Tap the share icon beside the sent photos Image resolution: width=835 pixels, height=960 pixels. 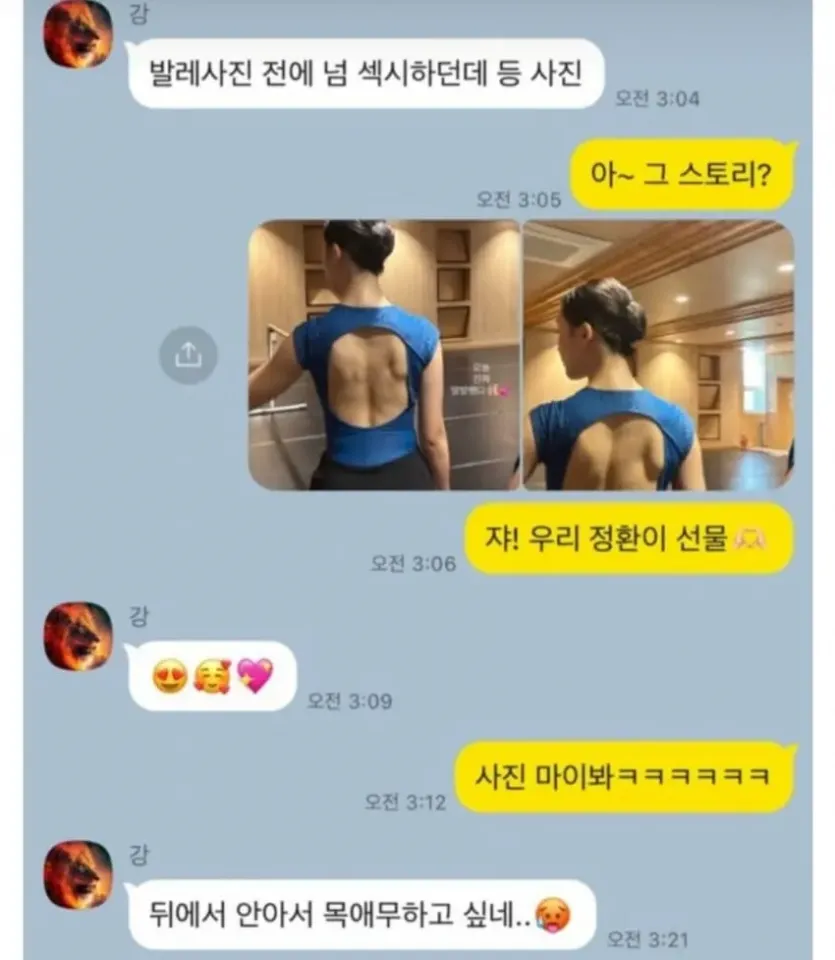[x=189, y=354]
